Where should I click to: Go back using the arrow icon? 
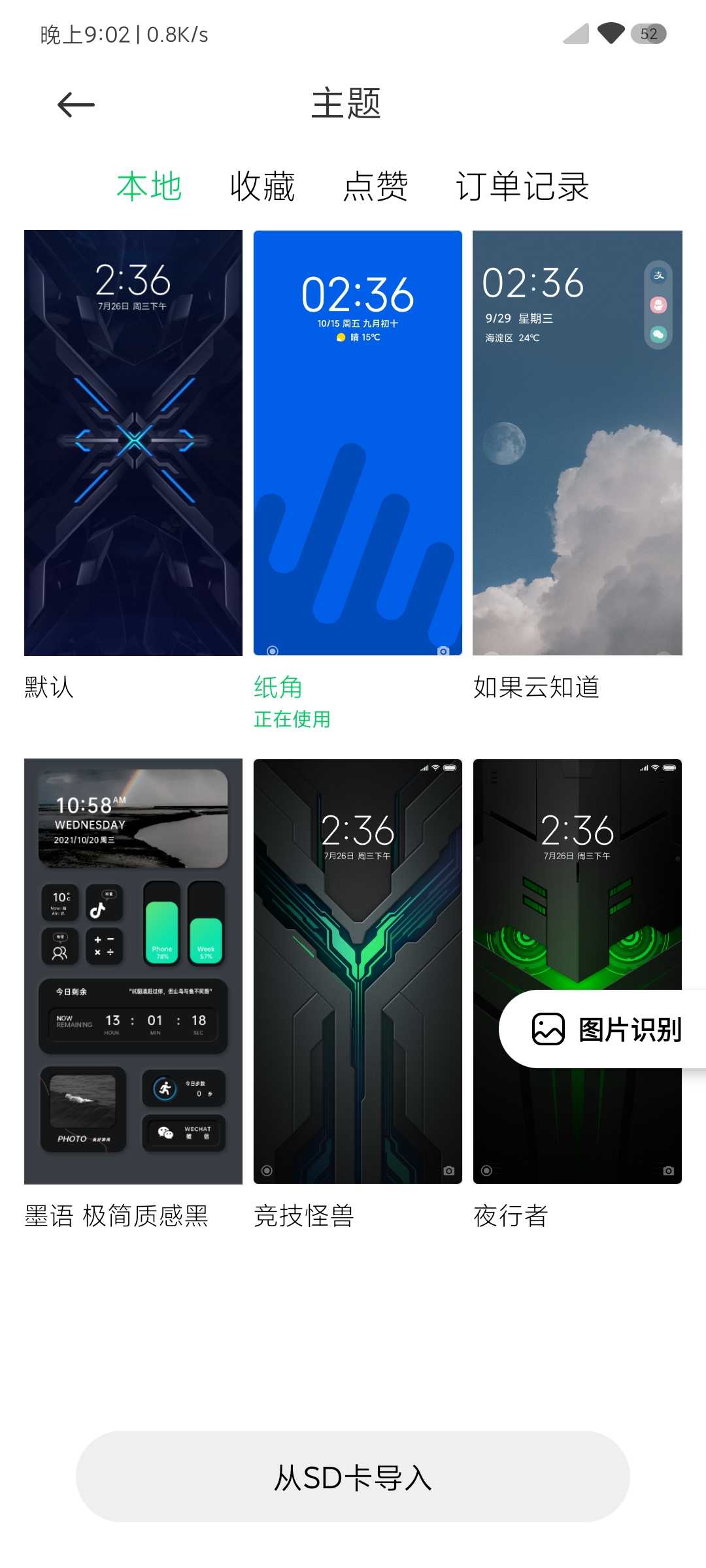[76, 105]
